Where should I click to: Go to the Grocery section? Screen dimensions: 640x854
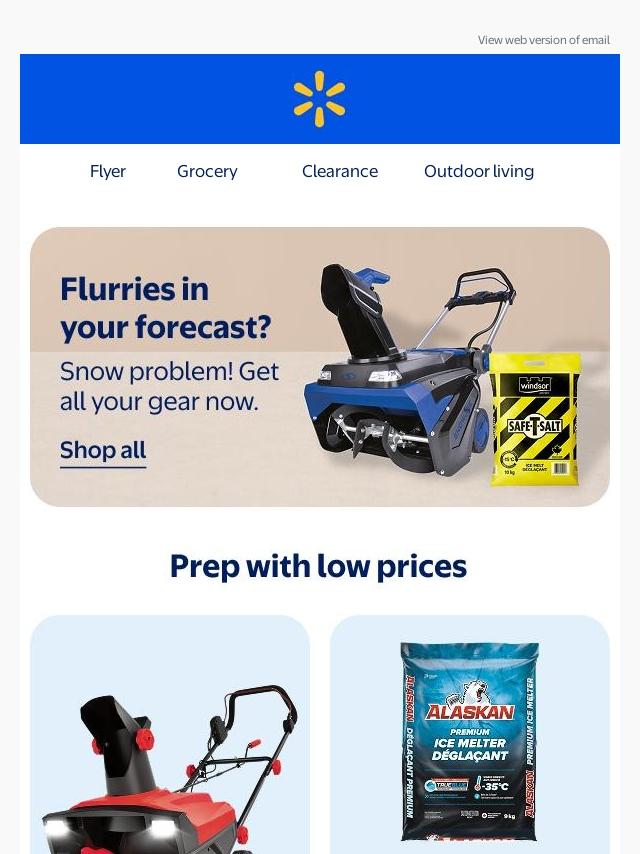(x=207, y=171)
